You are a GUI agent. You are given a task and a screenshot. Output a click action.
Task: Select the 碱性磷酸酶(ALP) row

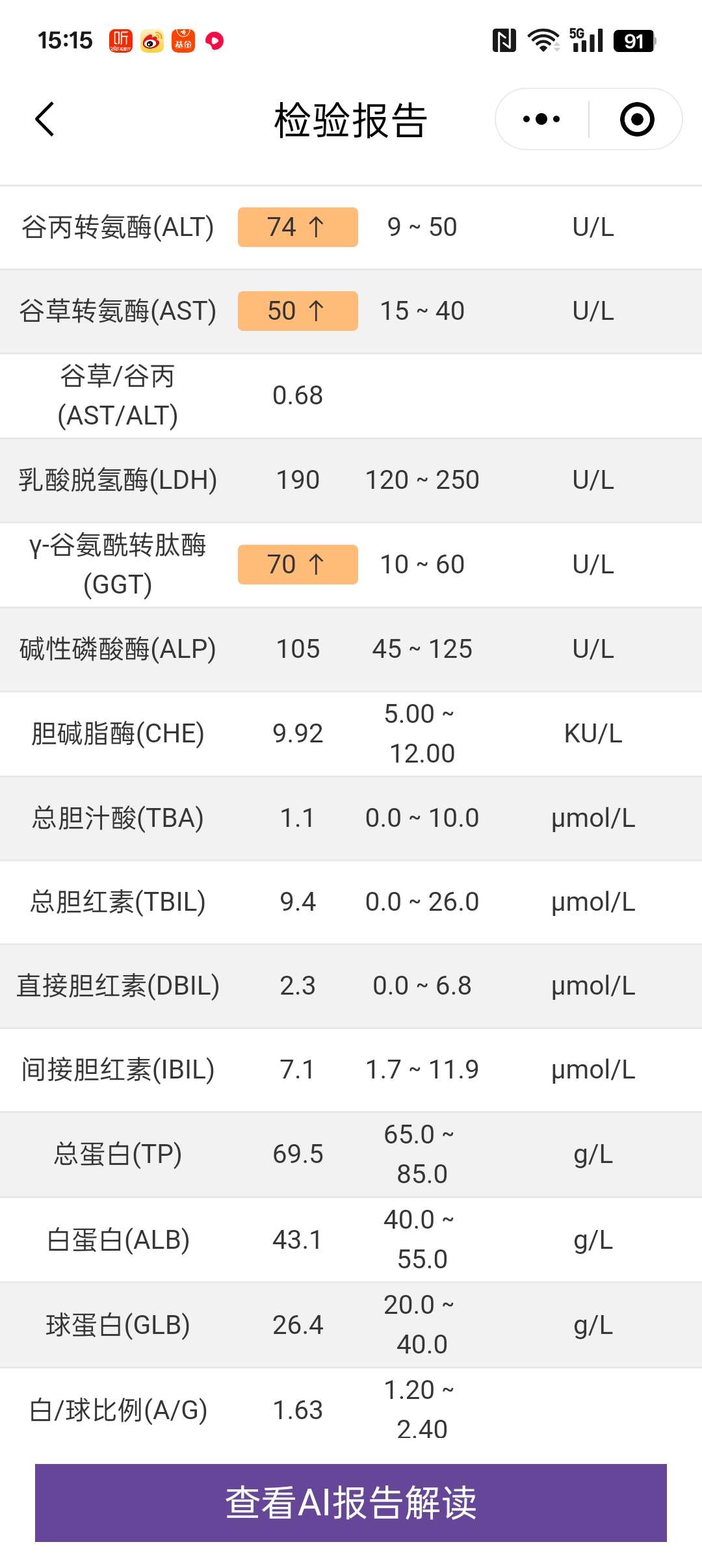coord(351,649)
